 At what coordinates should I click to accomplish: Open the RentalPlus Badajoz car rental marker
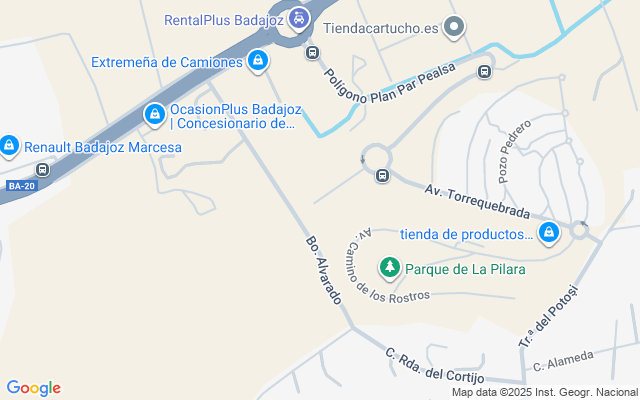(299, 17)
